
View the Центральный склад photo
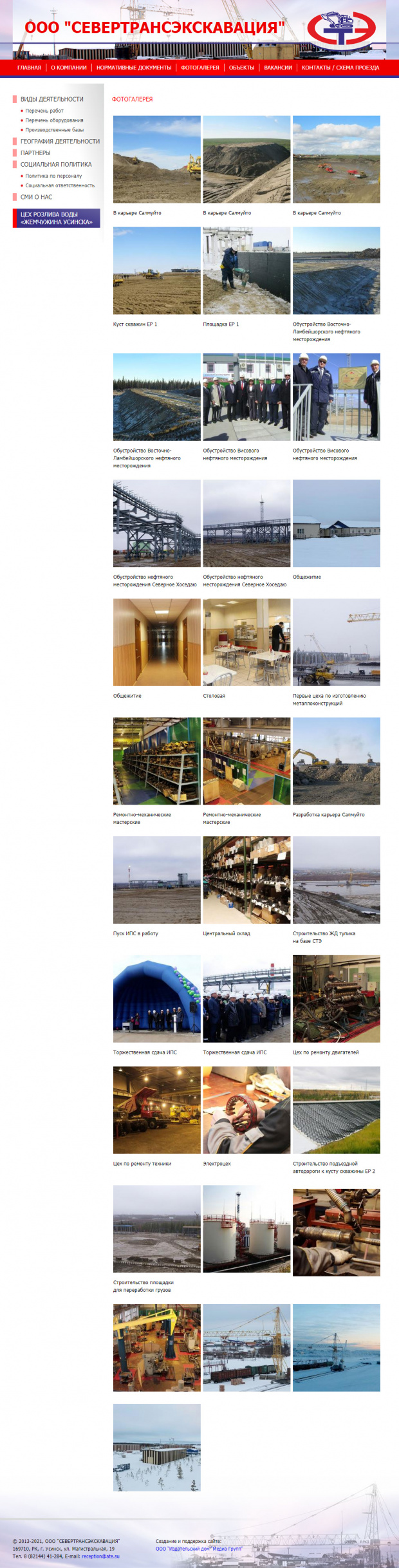(x=246, y=879)
